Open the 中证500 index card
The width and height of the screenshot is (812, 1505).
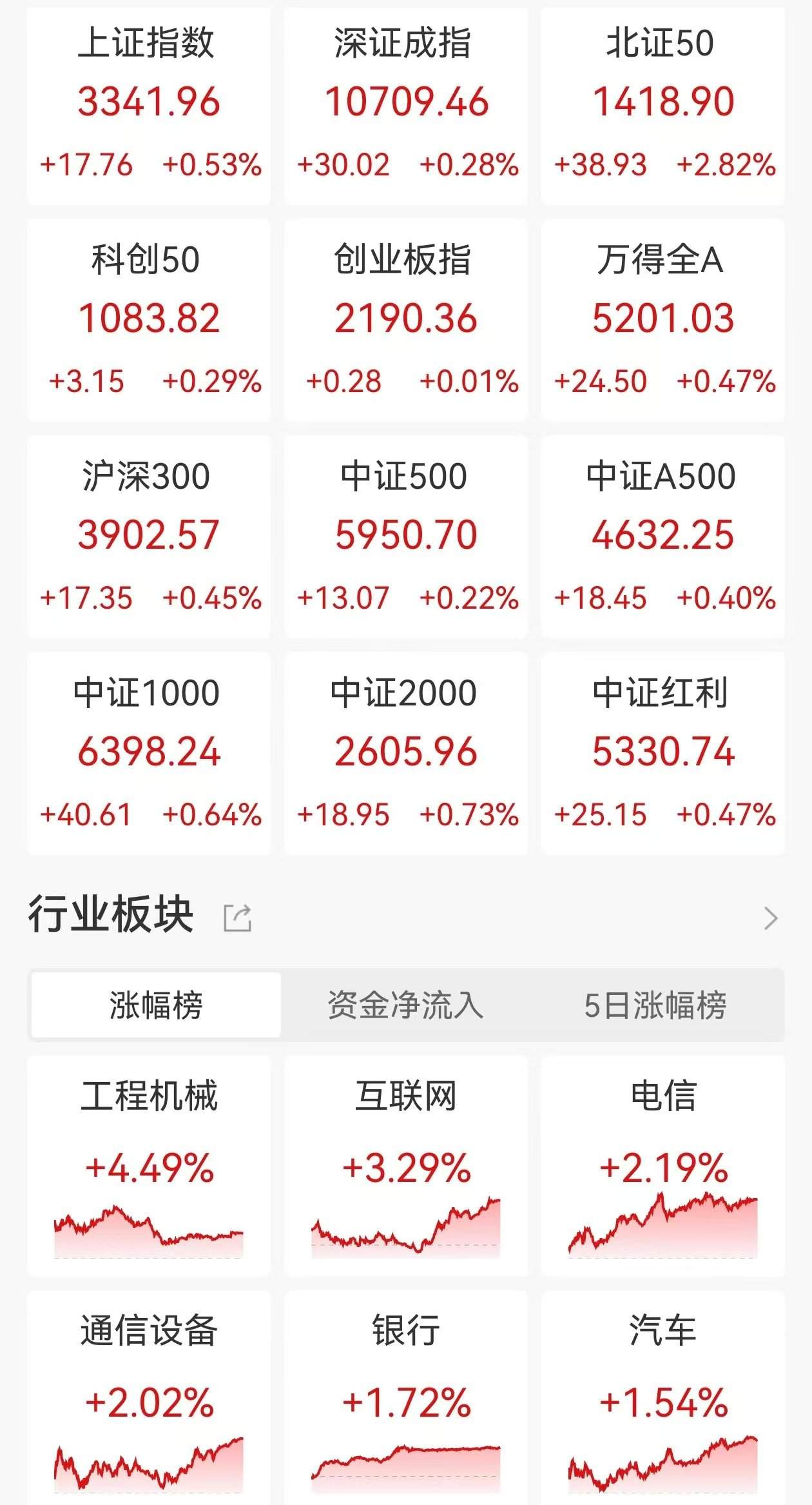[x=406, y=536]
